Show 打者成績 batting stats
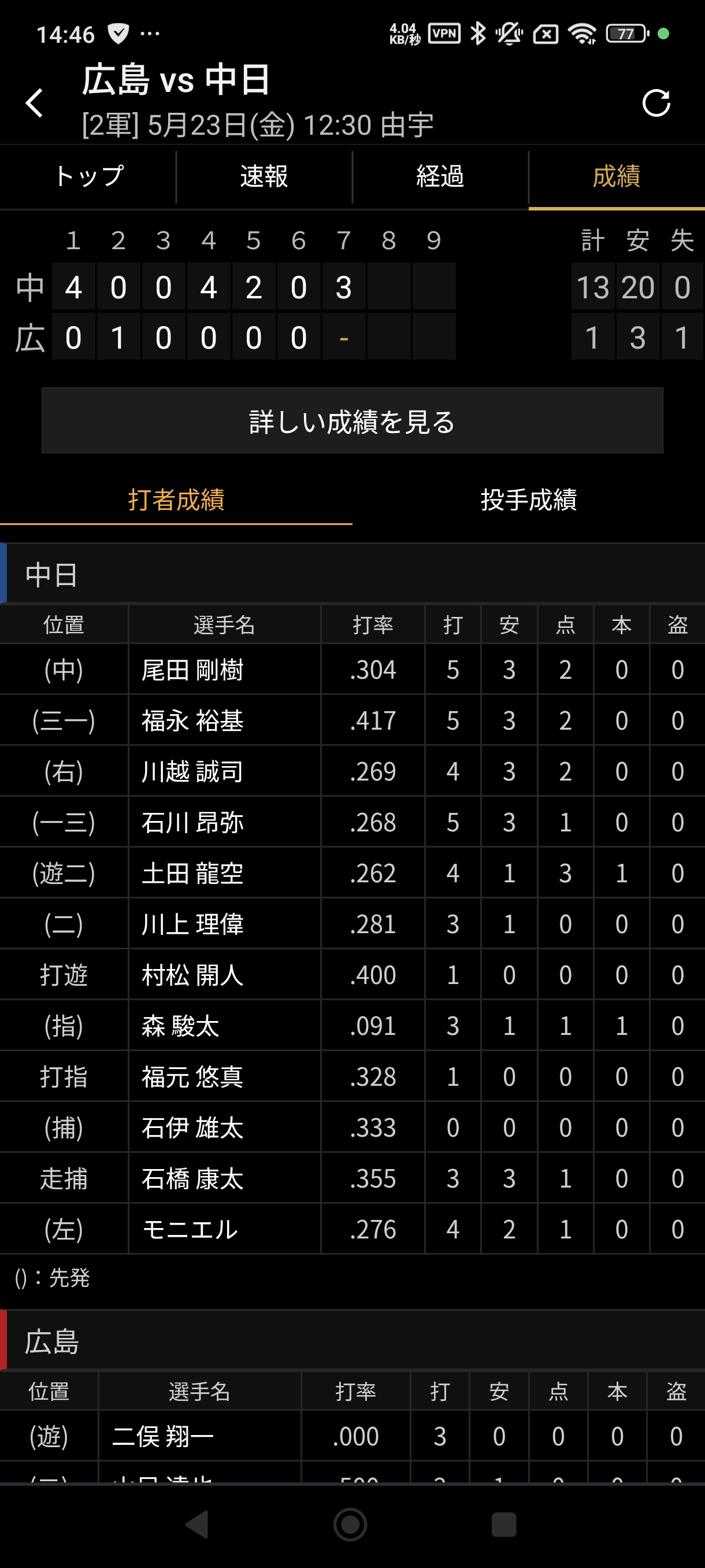The width and height of the screenshot is (705, 1568). [x=176, y=500]
